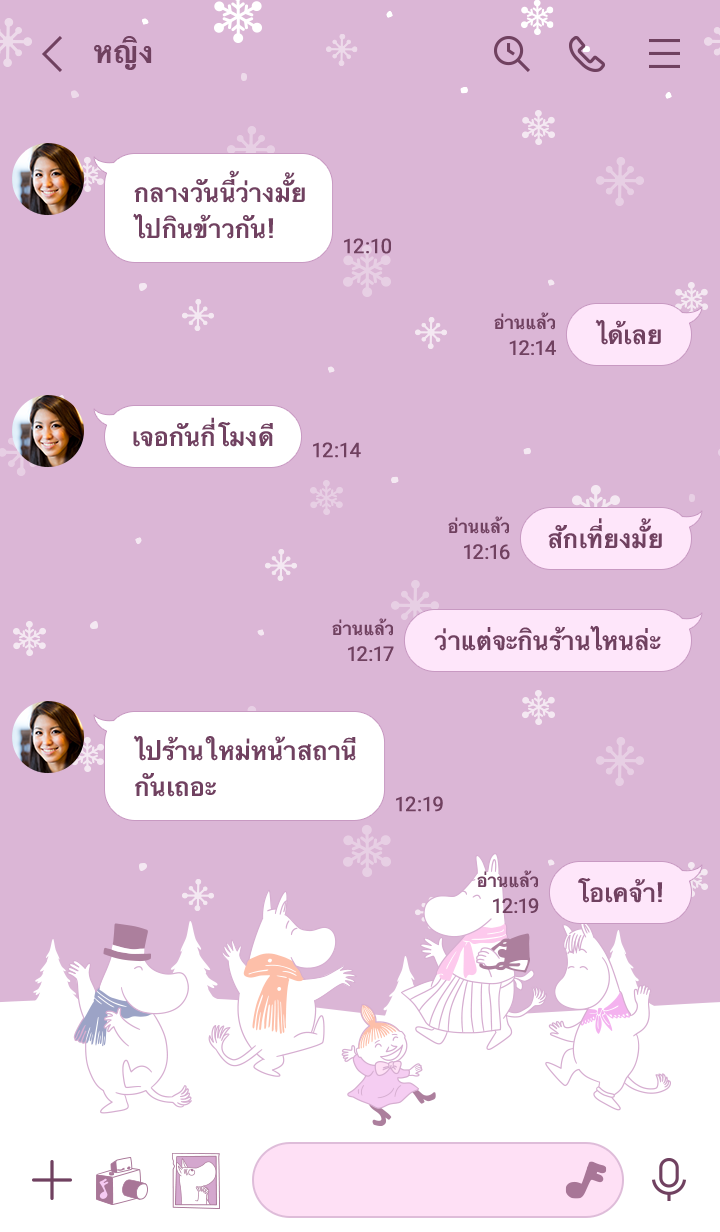720x1232 pixels.
Task: Search within this chat's messages
Action: [511, 54]
